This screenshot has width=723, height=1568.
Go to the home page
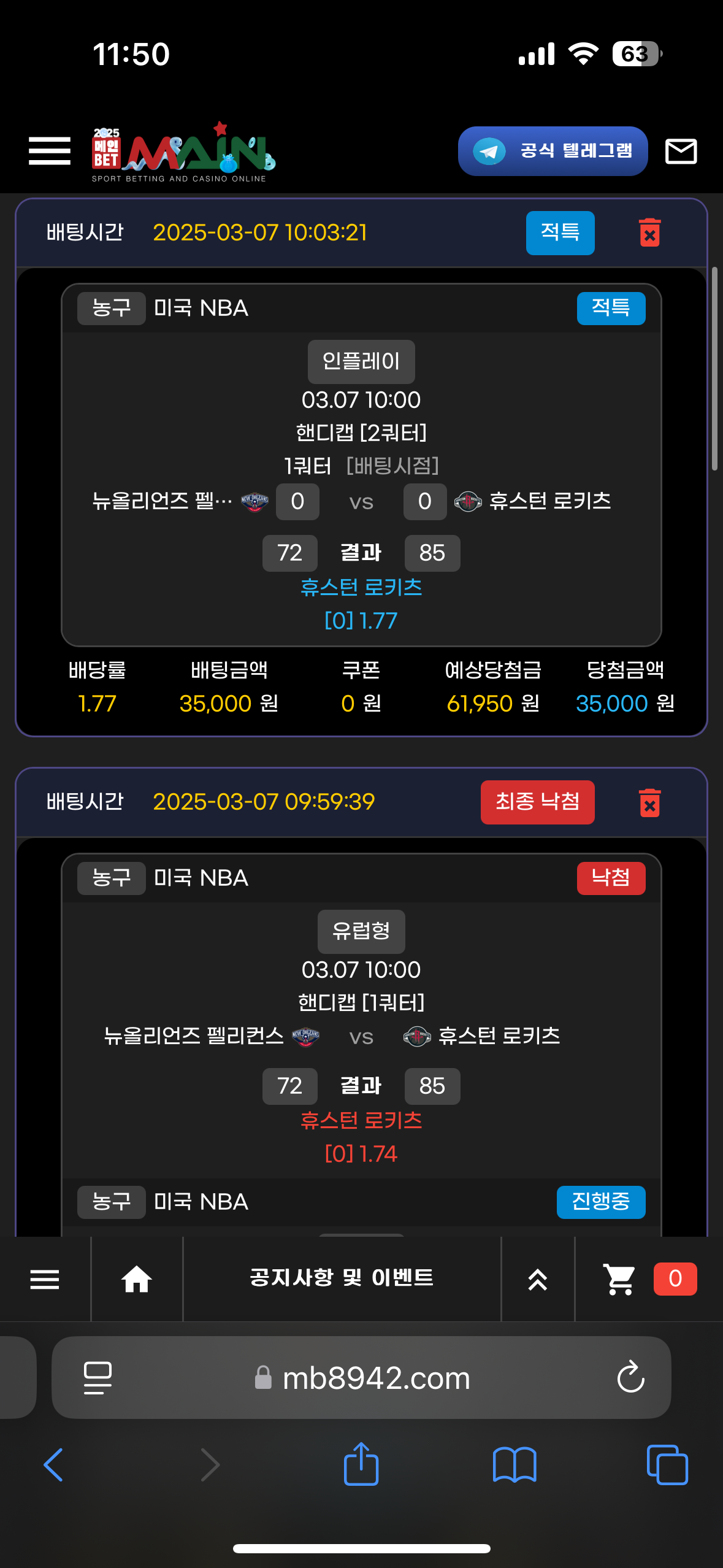(x=137, y=1279)
